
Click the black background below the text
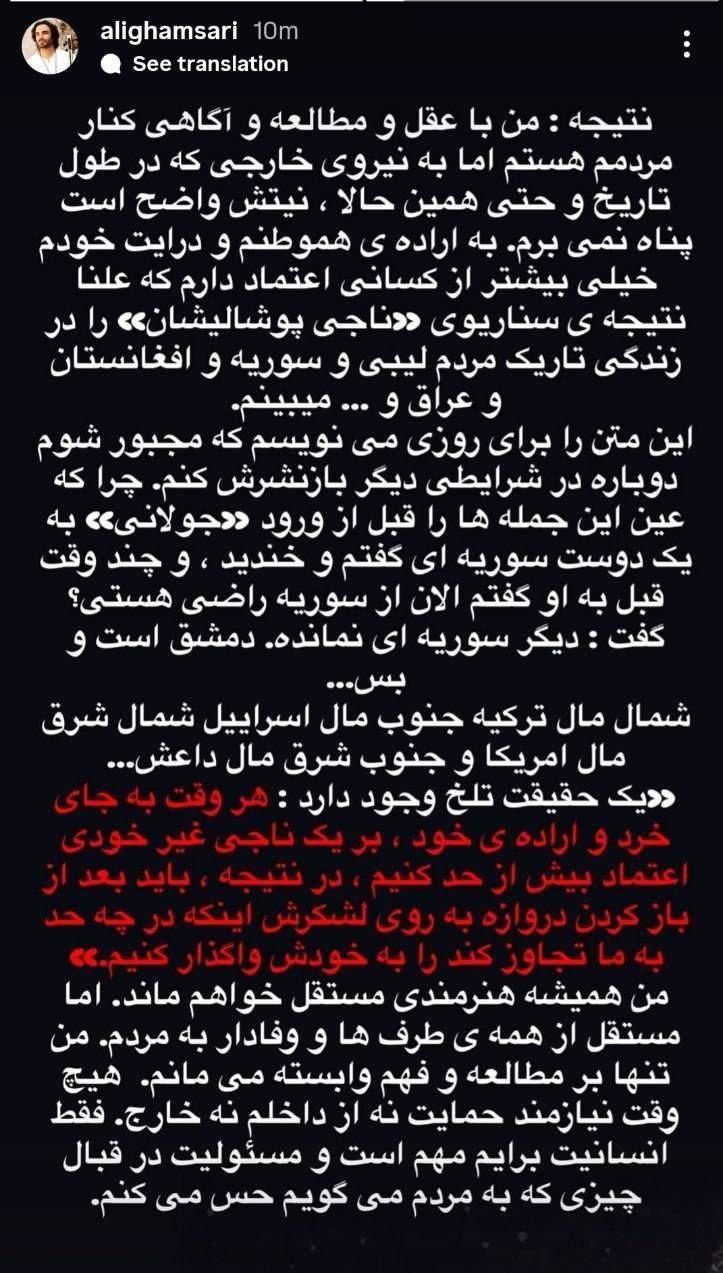360,1250
